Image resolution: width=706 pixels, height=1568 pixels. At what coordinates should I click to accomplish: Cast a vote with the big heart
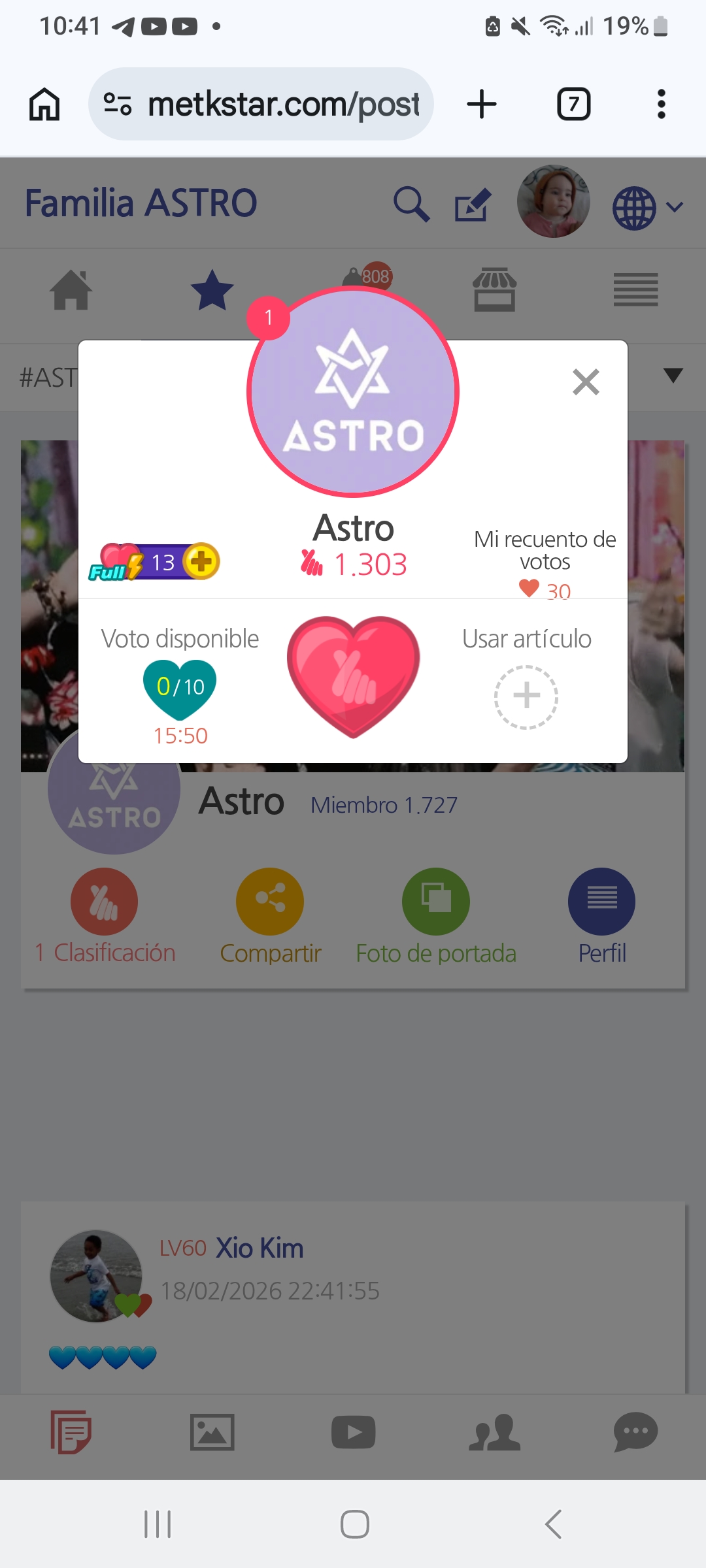(x=353, y=677)
